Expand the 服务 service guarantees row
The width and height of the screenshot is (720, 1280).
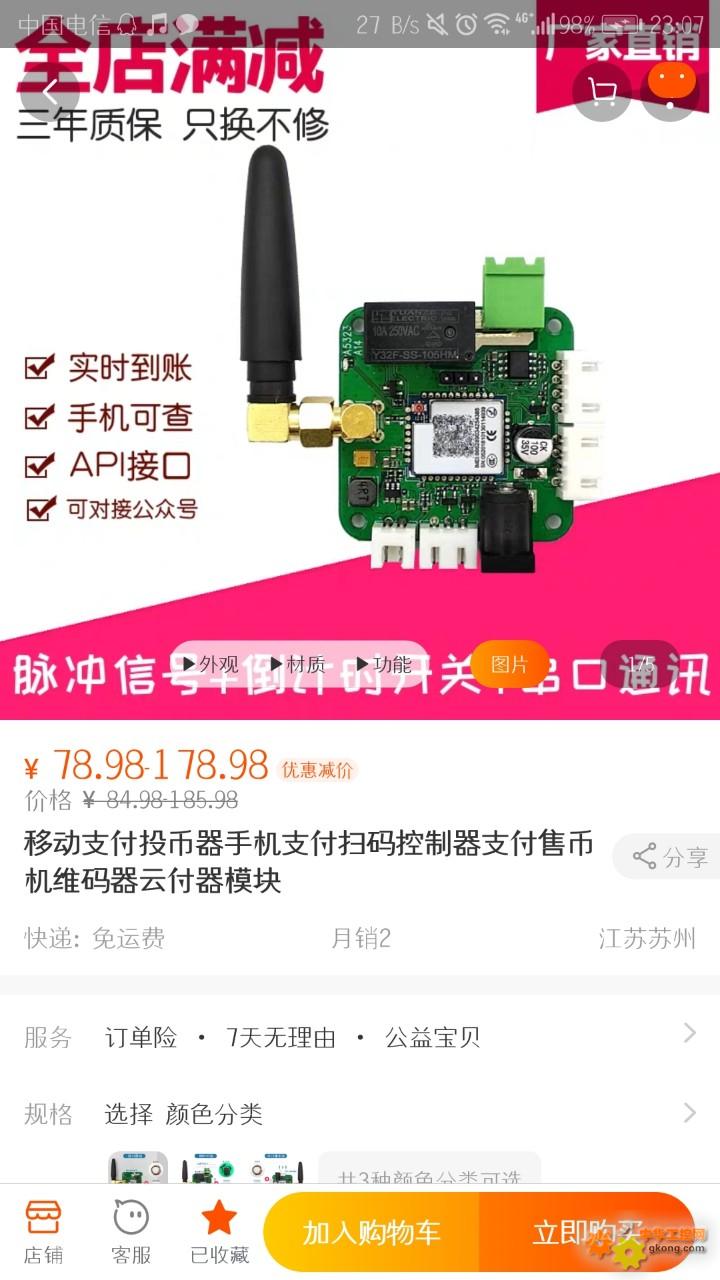[x=360, y=1037]
